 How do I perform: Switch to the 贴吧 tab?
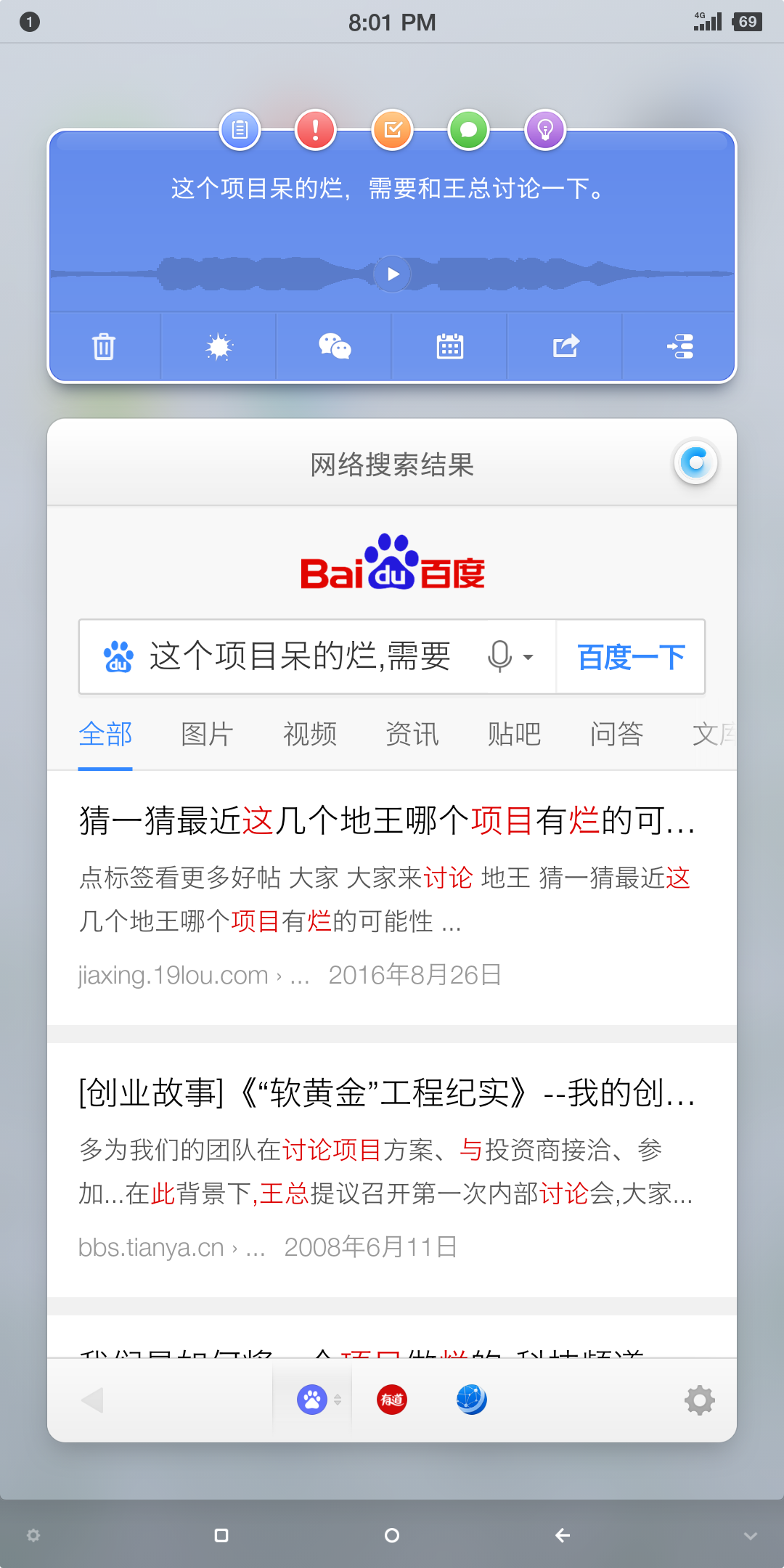point(515,734)
